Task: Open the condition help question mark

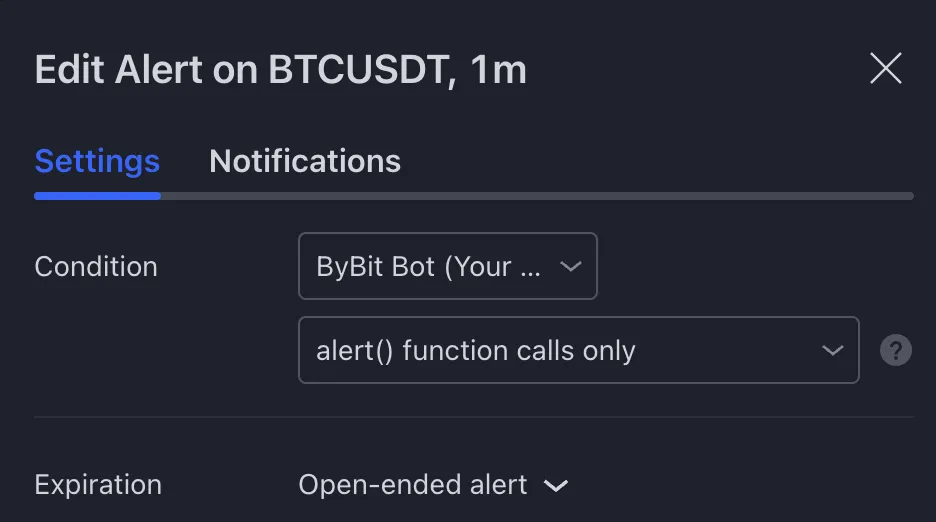Action: pyautogui.click(x=895, y=351)
